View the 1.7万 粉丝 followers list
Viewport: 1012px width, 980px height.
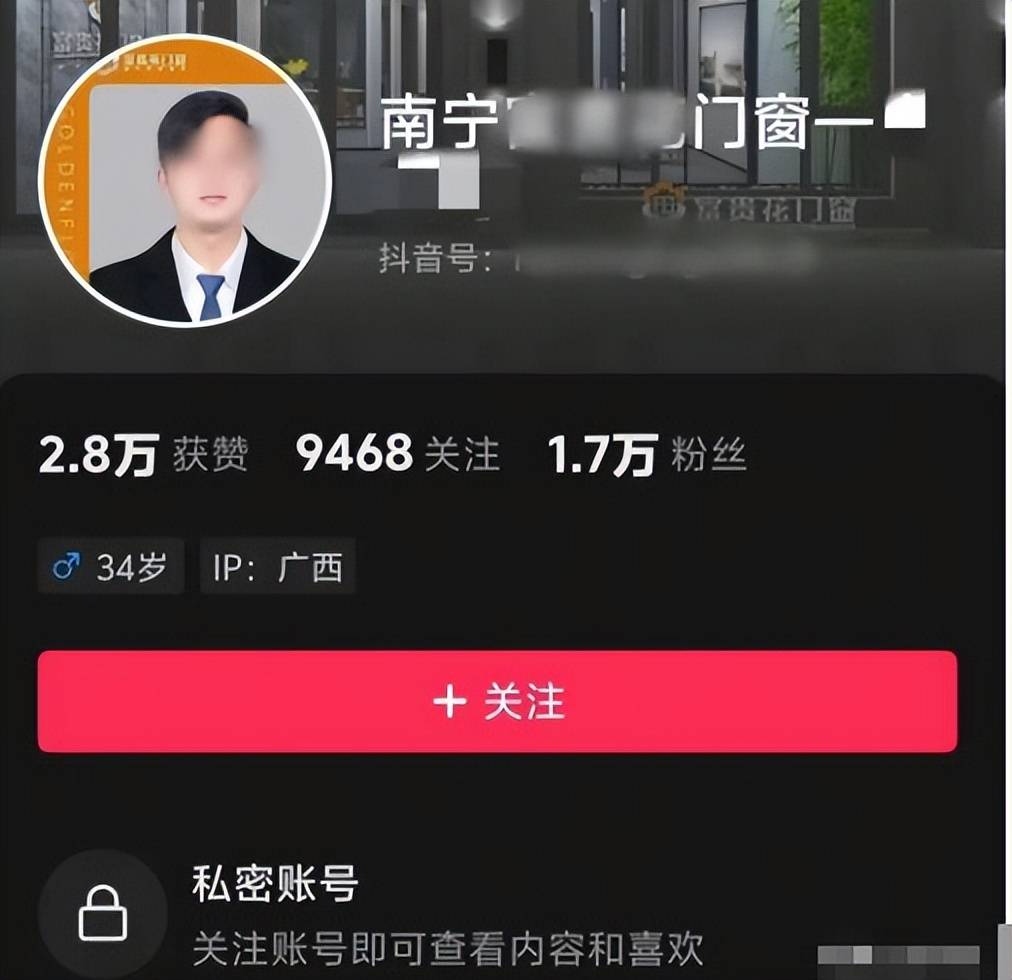coord(646,456)
